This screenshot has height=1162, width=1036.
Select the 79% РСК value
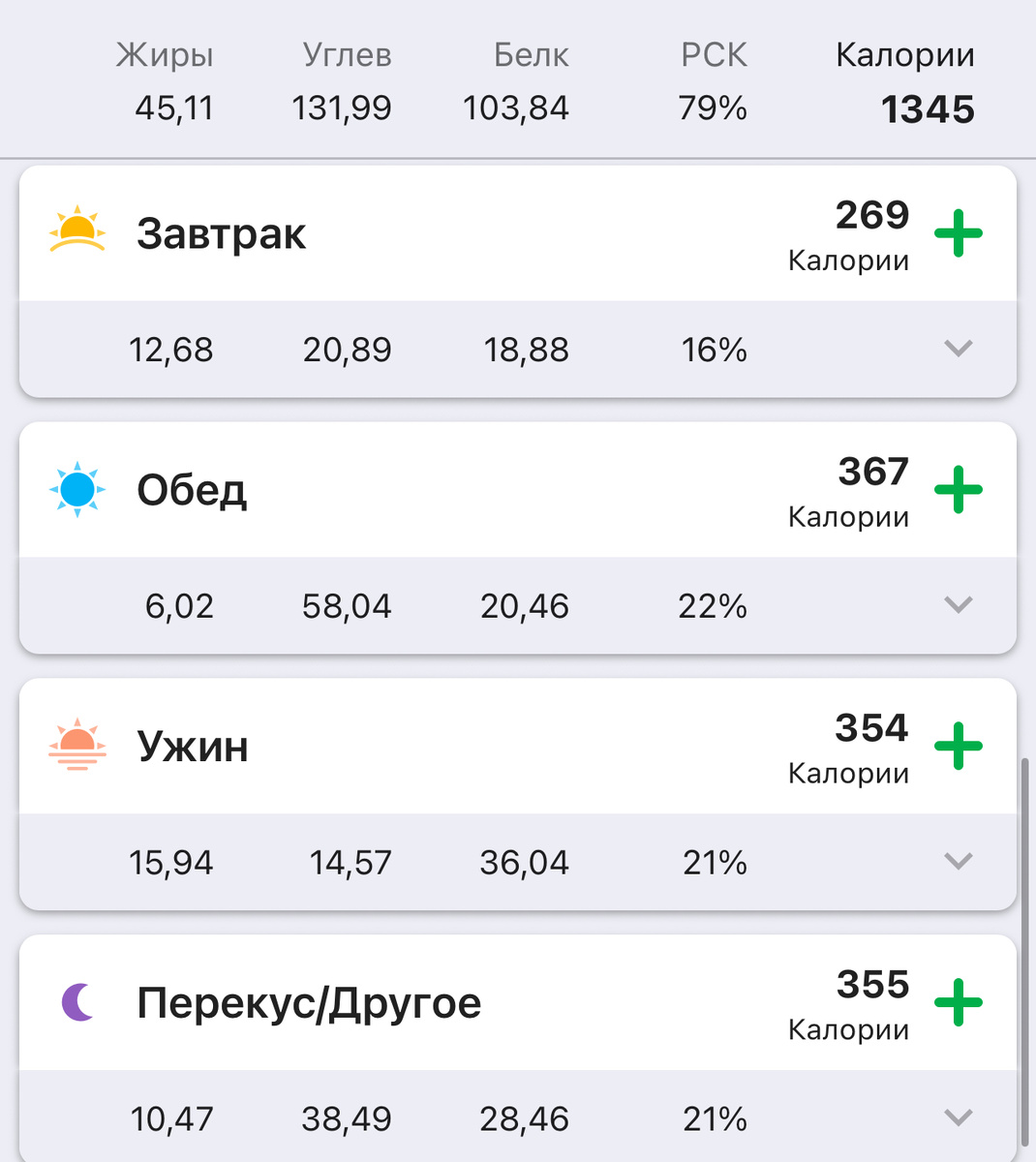pos(712,108)
